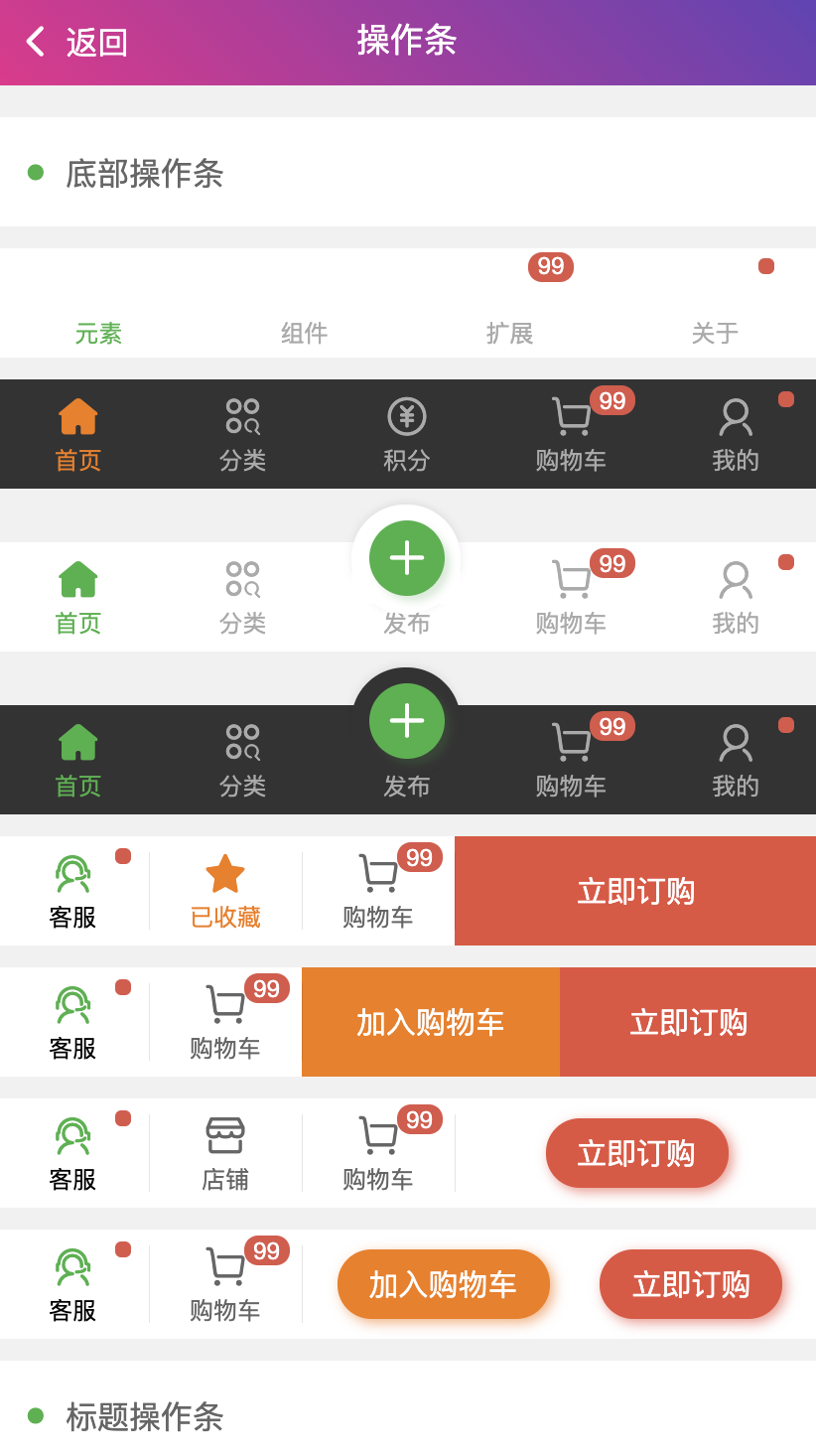Open the 店铺 shop icon
The image size is (816, 1456).
[x=225, y=1153]
